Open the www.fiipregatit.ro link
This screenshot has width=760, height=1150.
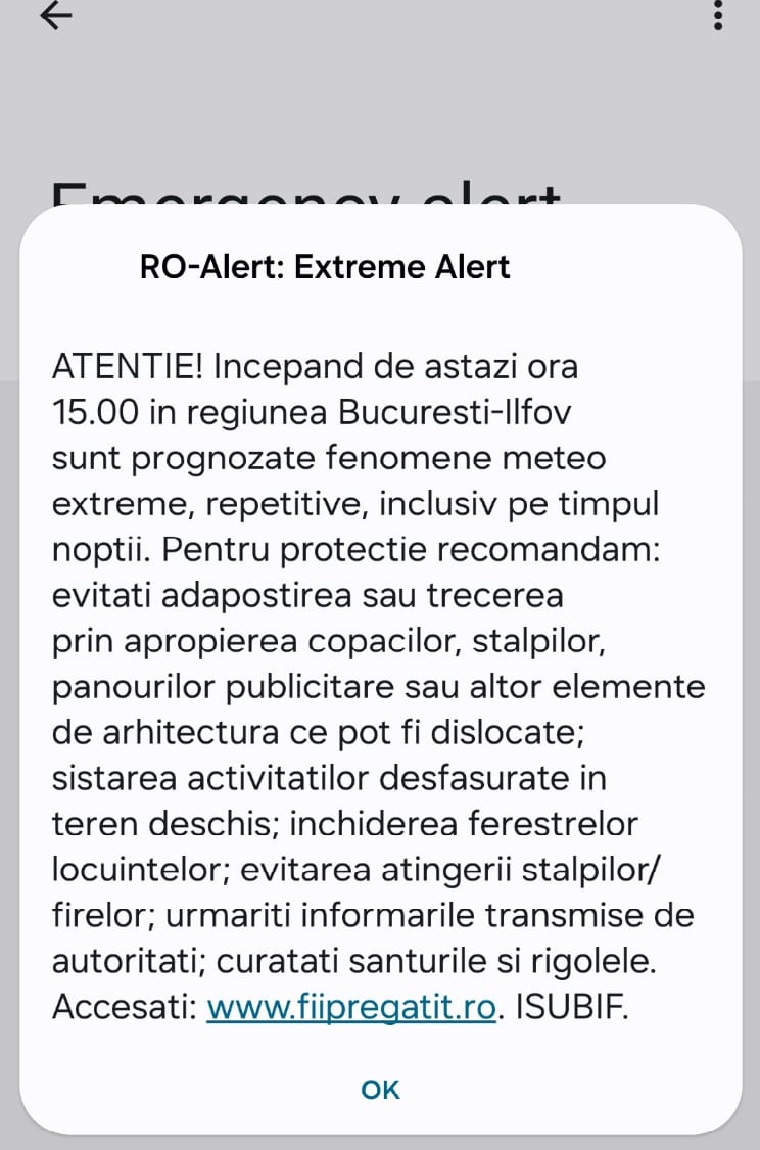351,1008
